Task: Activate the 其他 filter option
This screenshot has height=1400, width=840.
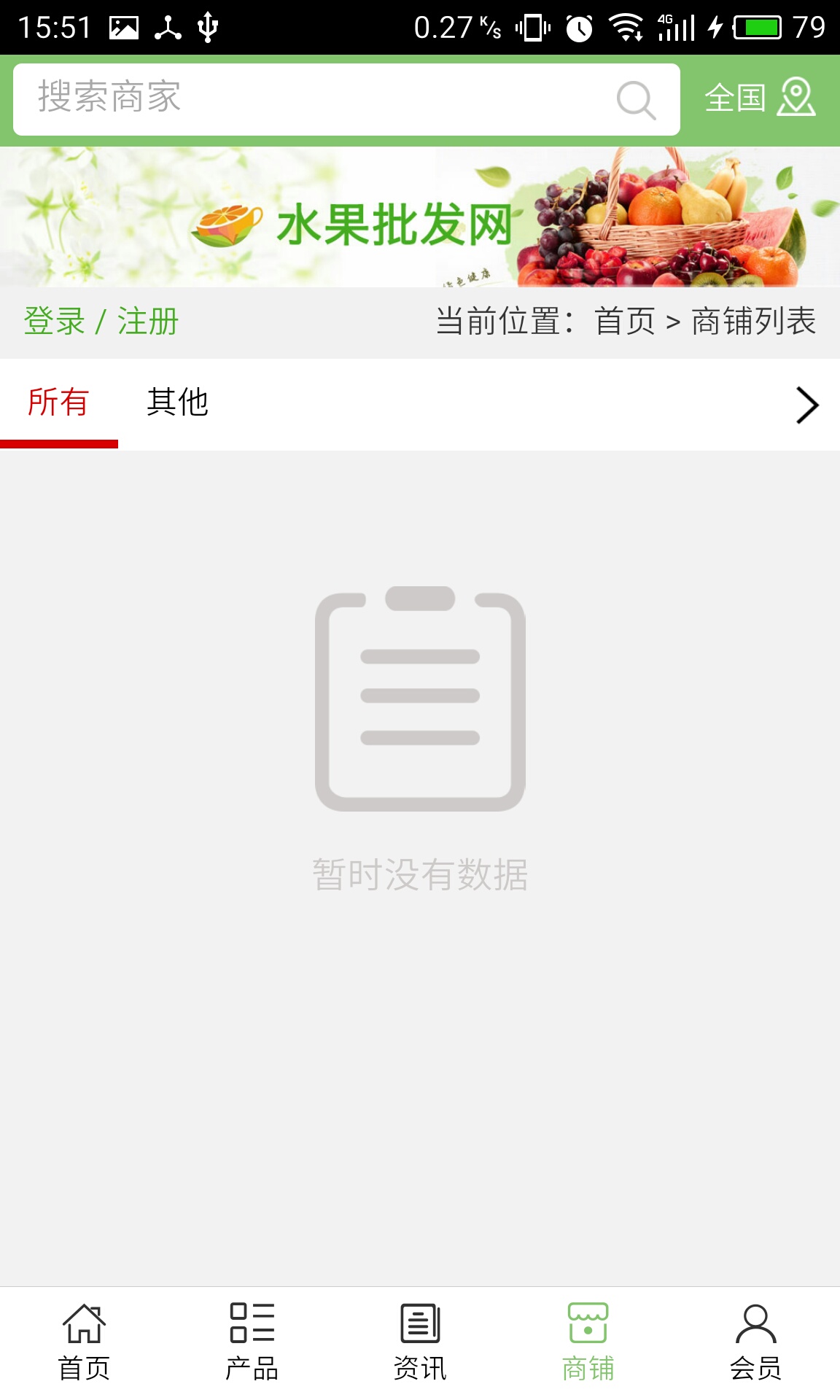Action: 177,401
